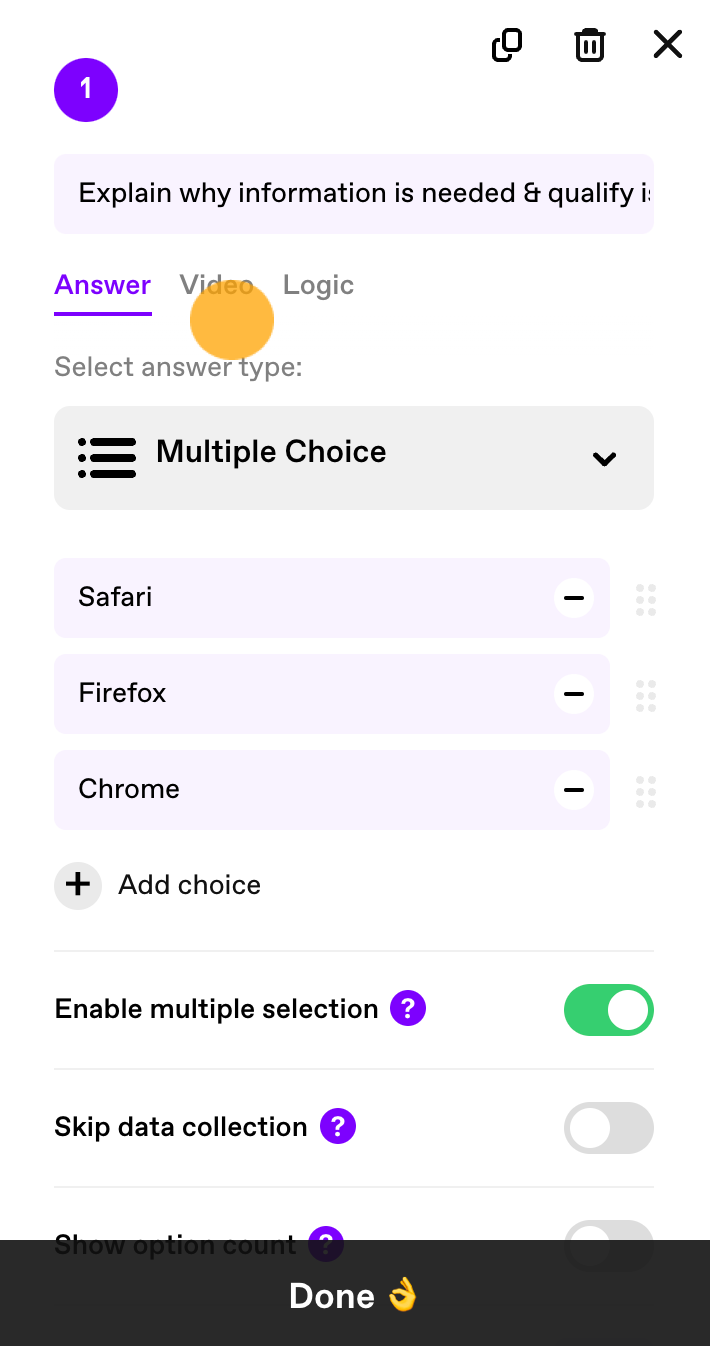Delete this question using the trash icon
Screen dimensions: 710x1346
(589, 45)
